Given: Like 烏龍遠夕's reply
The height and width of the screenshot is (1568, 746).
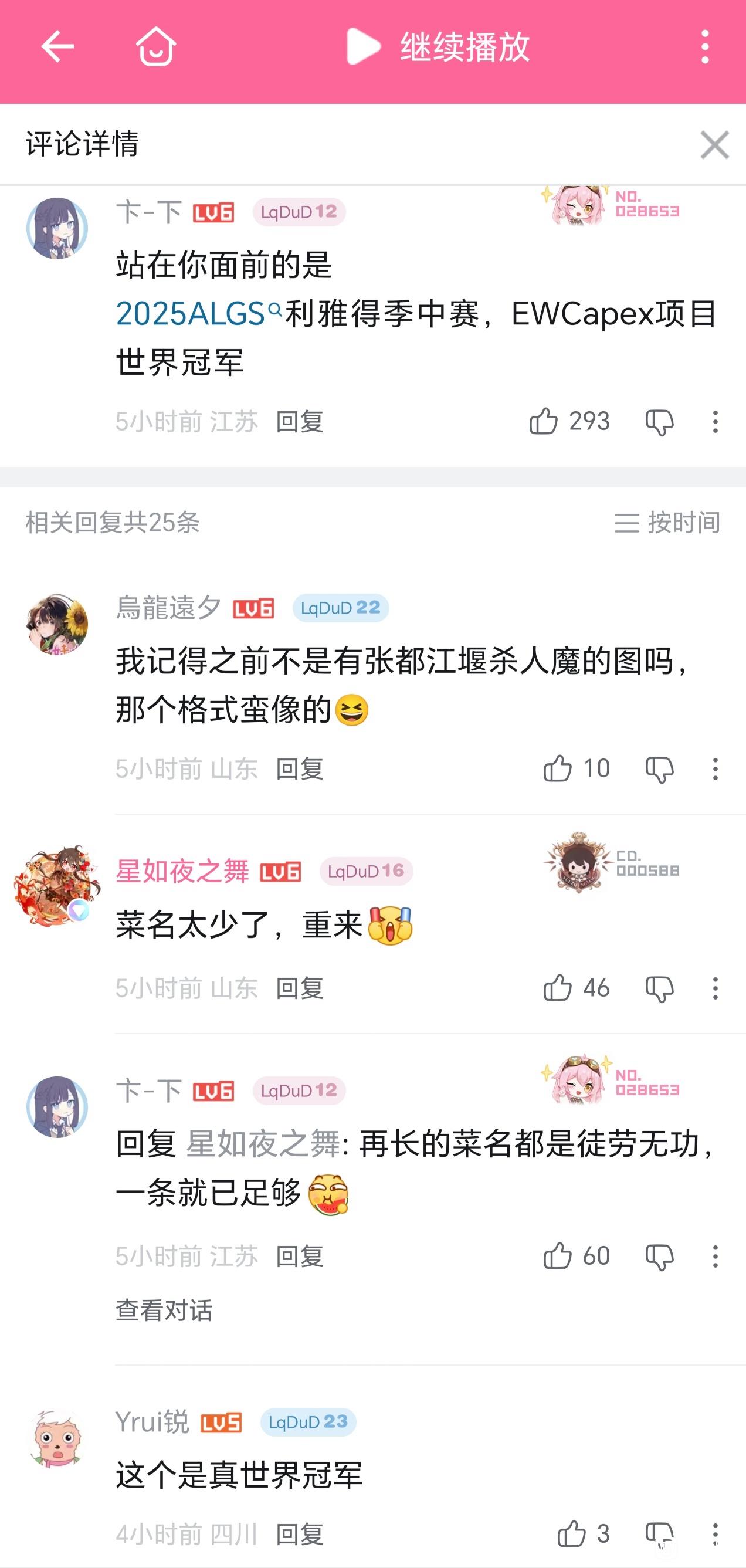Looking at the screenshot, I should click(x=557, y=769).
